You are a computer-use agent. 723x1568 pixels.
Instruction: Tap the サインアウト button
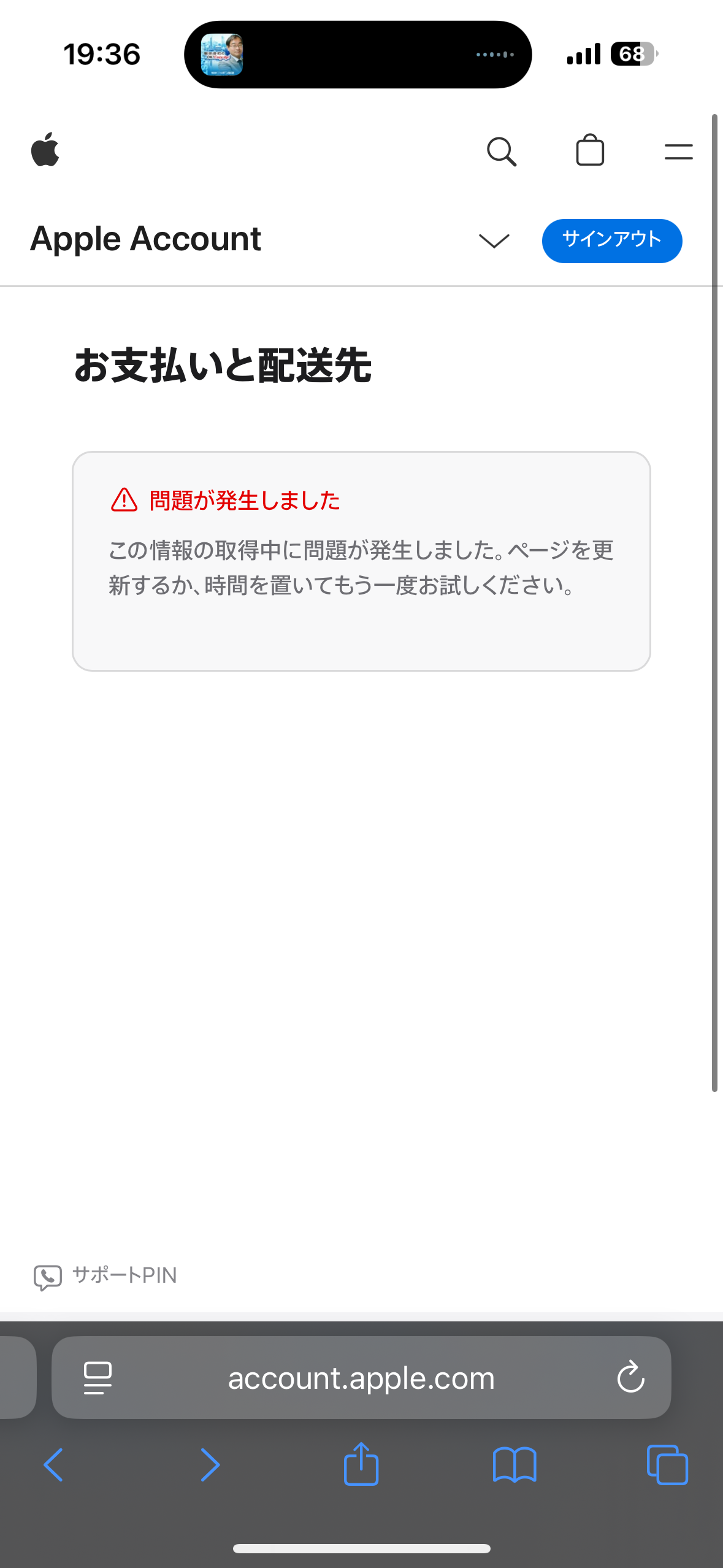[x=611, y=240]
